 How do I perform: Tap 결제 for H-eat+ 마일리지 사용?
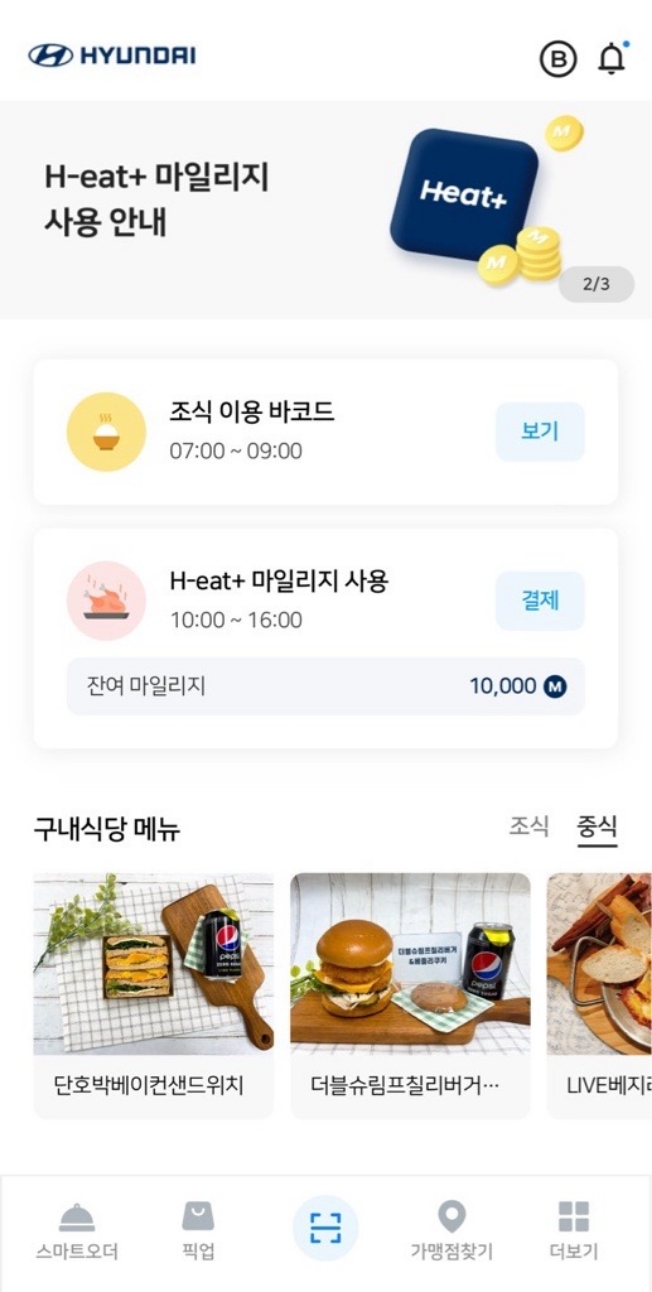coord(540,600)
